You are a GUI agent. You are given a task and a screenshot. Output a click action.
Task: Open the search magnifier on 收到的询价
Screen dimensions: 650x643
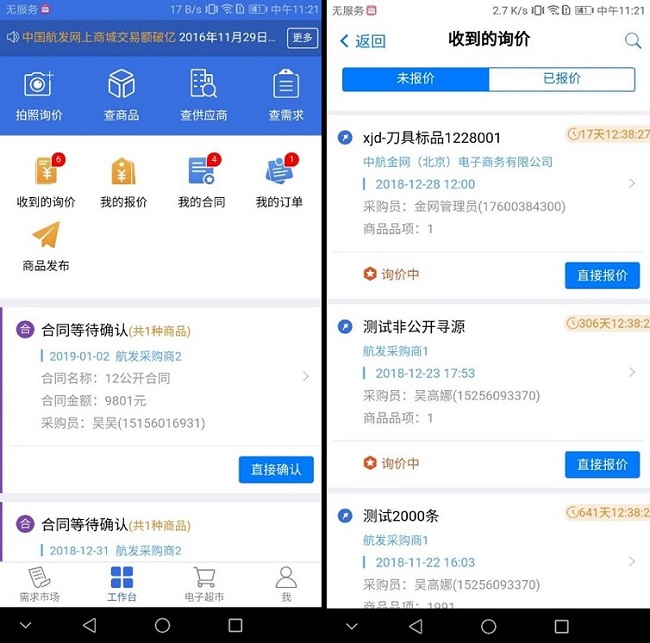(632, 41)
